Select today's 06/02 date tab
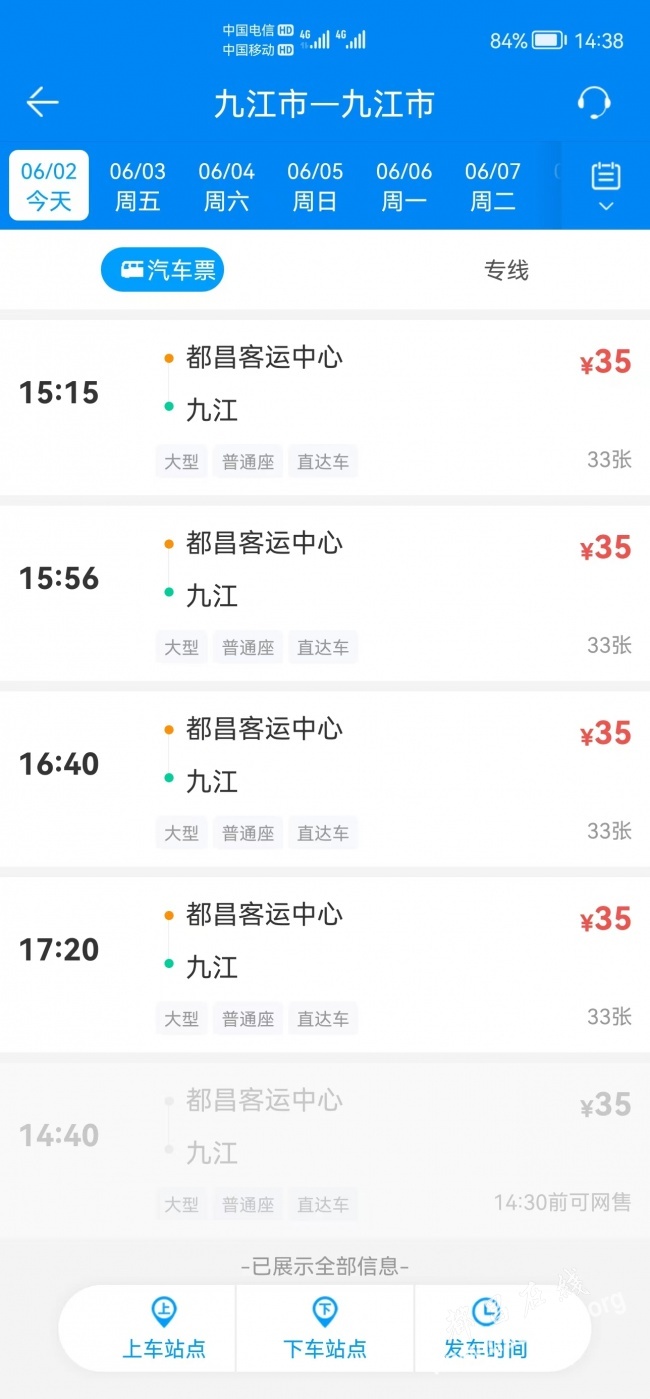The image size is (650, 1399). (x=49, y=186)
